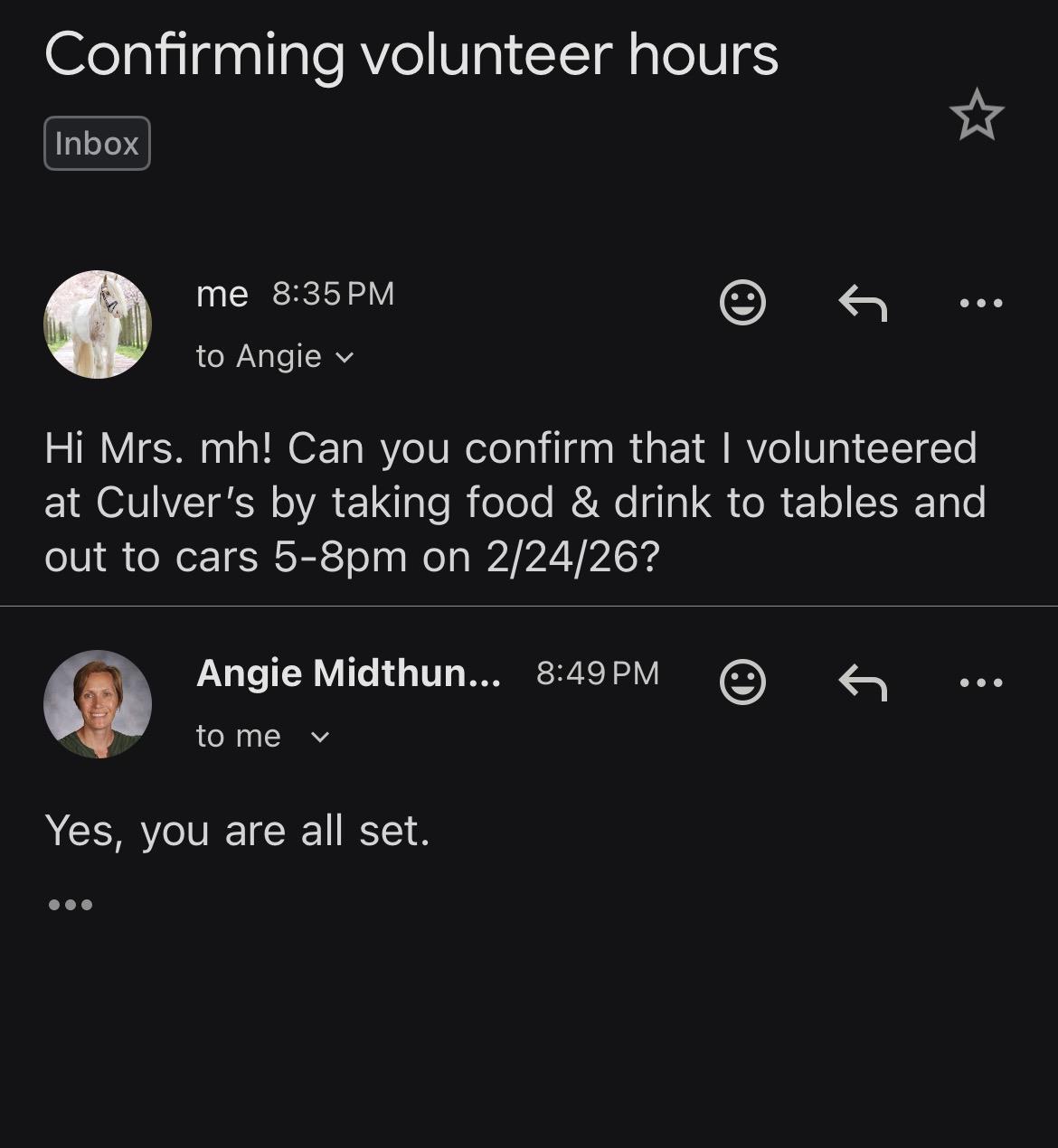Image resolution: width=1058 pixels, height=1148 pixels.
Task: Reply to my 8:35 PM message
Action: click(863, 303)
